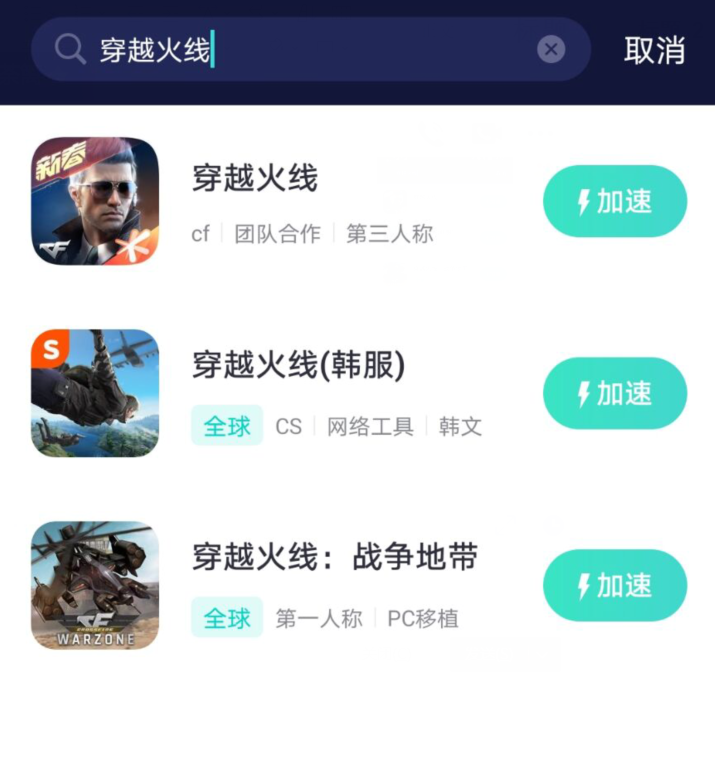Start 加速 for 穿越火线：战争地带
This screenshot has height=759, width=715.
(x=614, y=585)
